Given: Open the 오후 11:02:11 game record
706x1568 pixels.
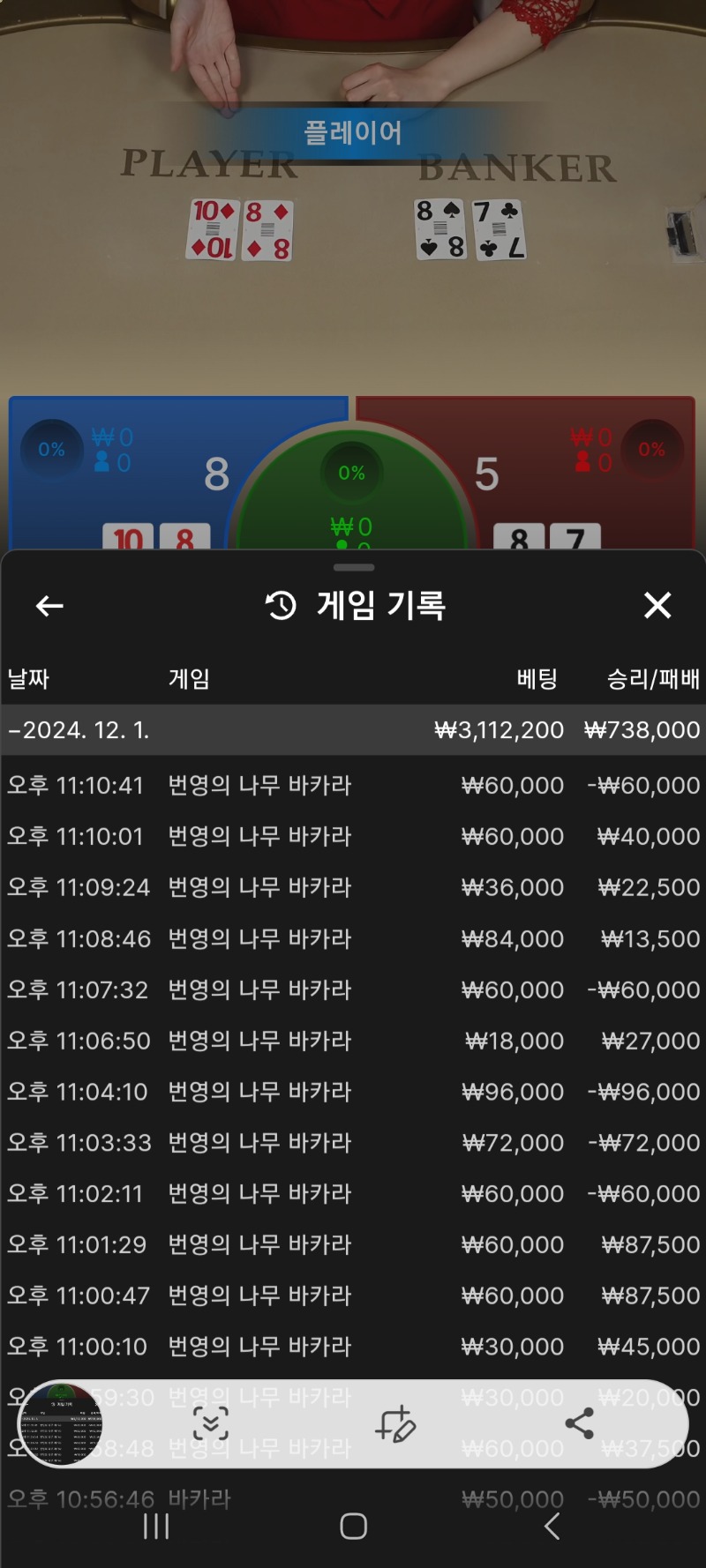Looking at the screenshot, I should pyautogui.click(x=353, y=1194).
